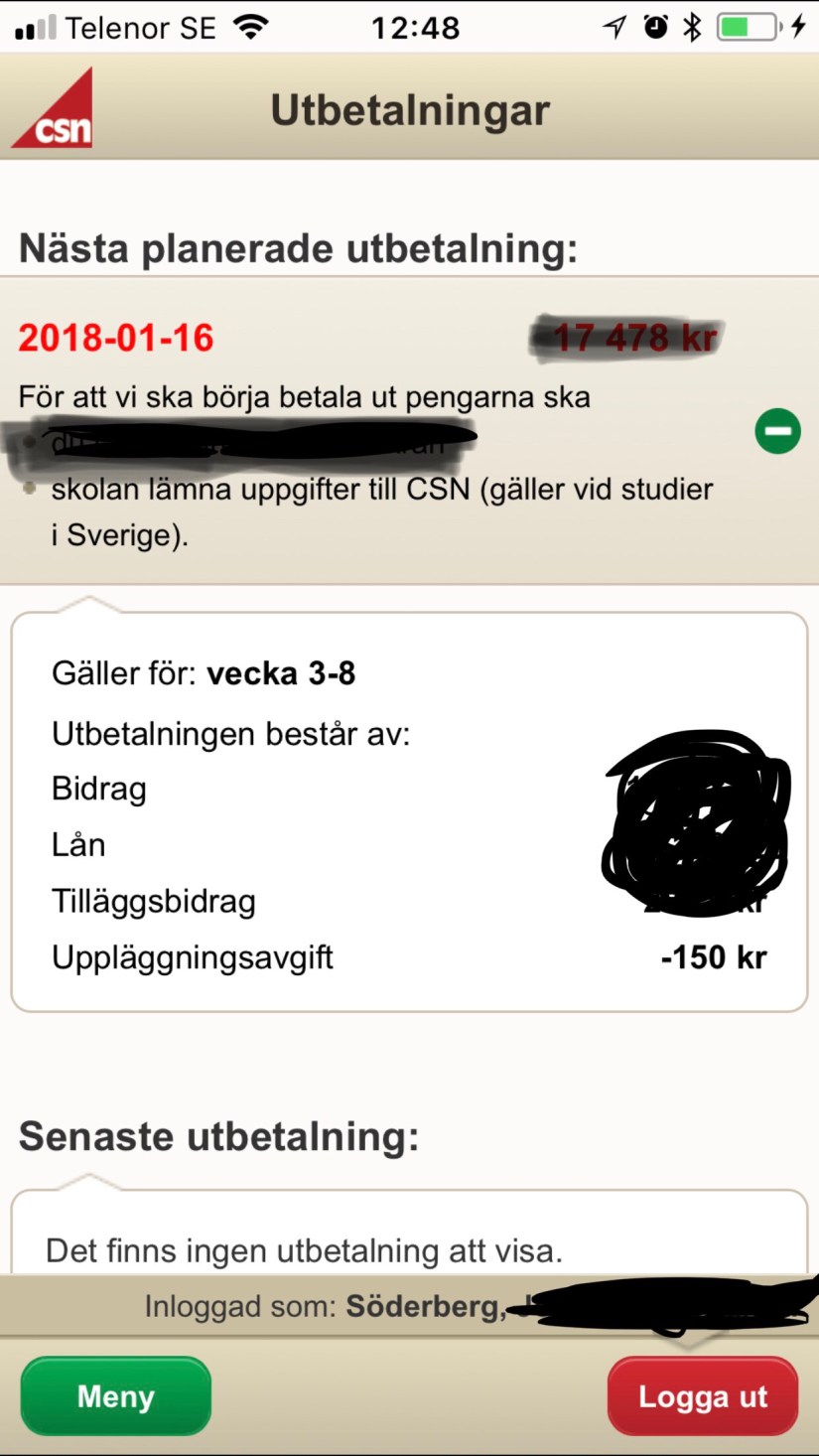Open the Meny button
Viewport: 819px width, 1456px height.
pyautogui.click(x=116, y=1396)
